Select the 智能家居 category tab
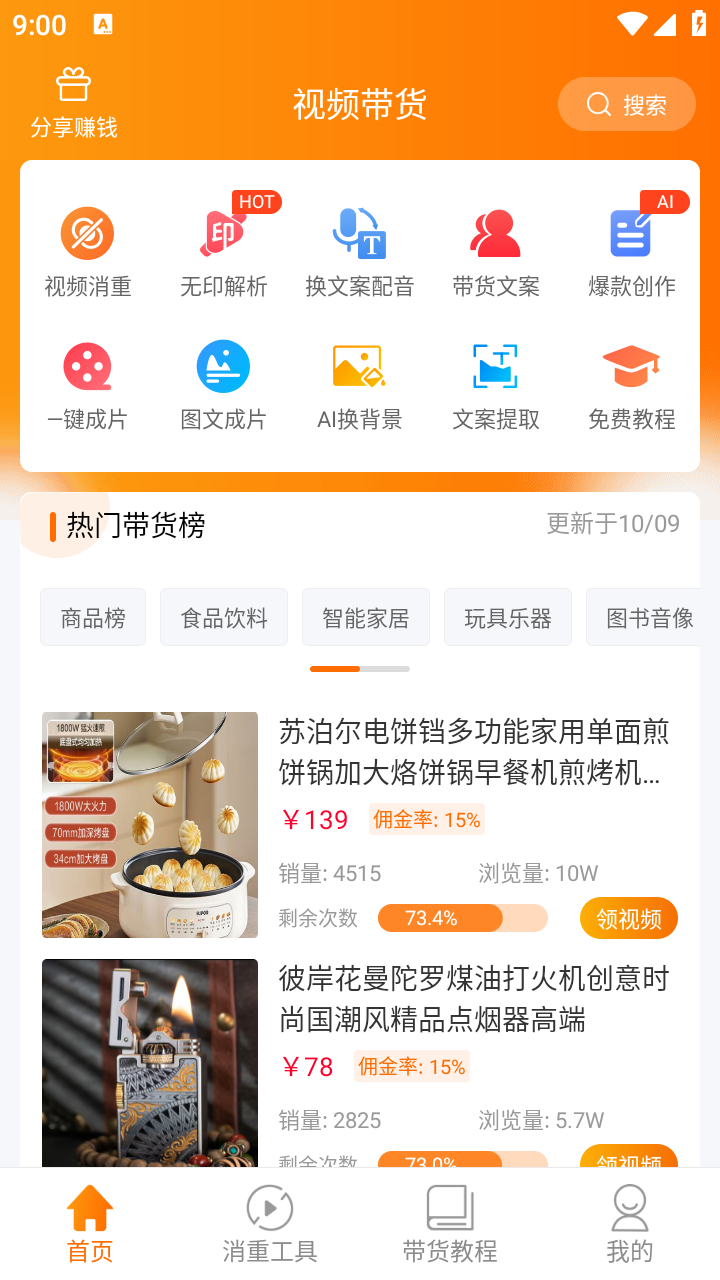The image size is (720, 1280). tap(366, 617)
